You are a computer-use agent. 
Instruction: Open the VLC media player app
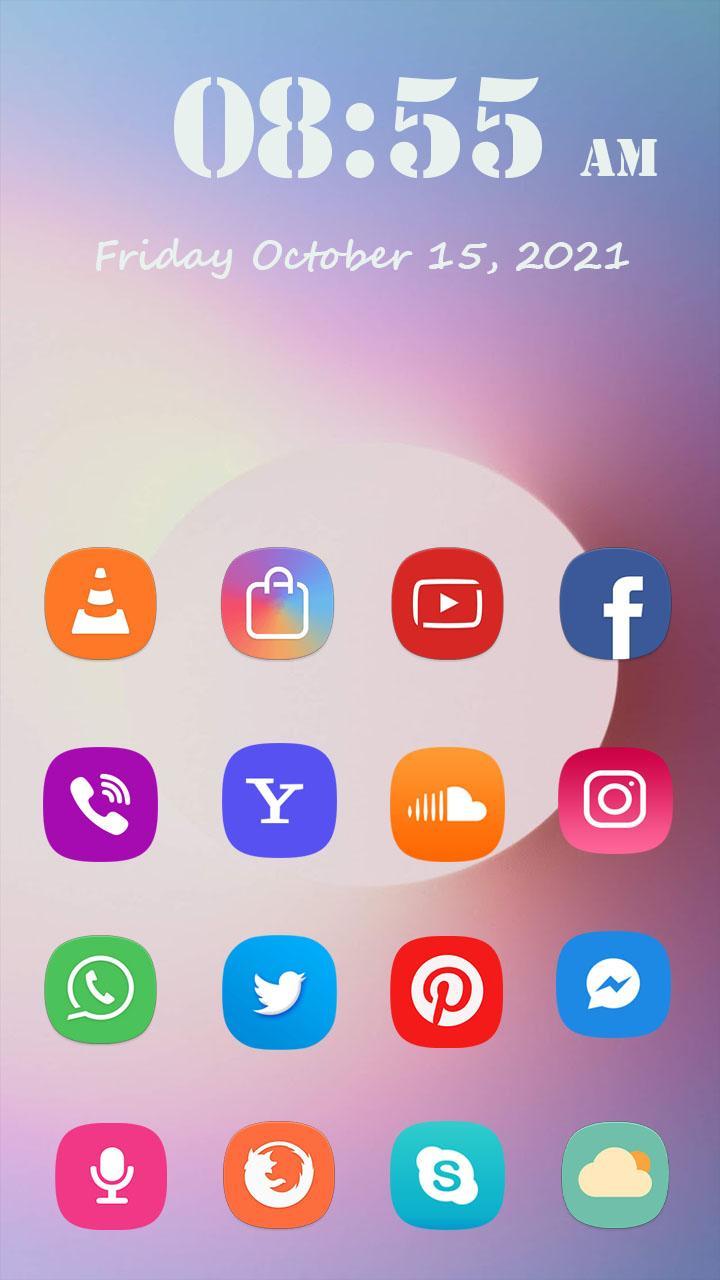(101, 603)
